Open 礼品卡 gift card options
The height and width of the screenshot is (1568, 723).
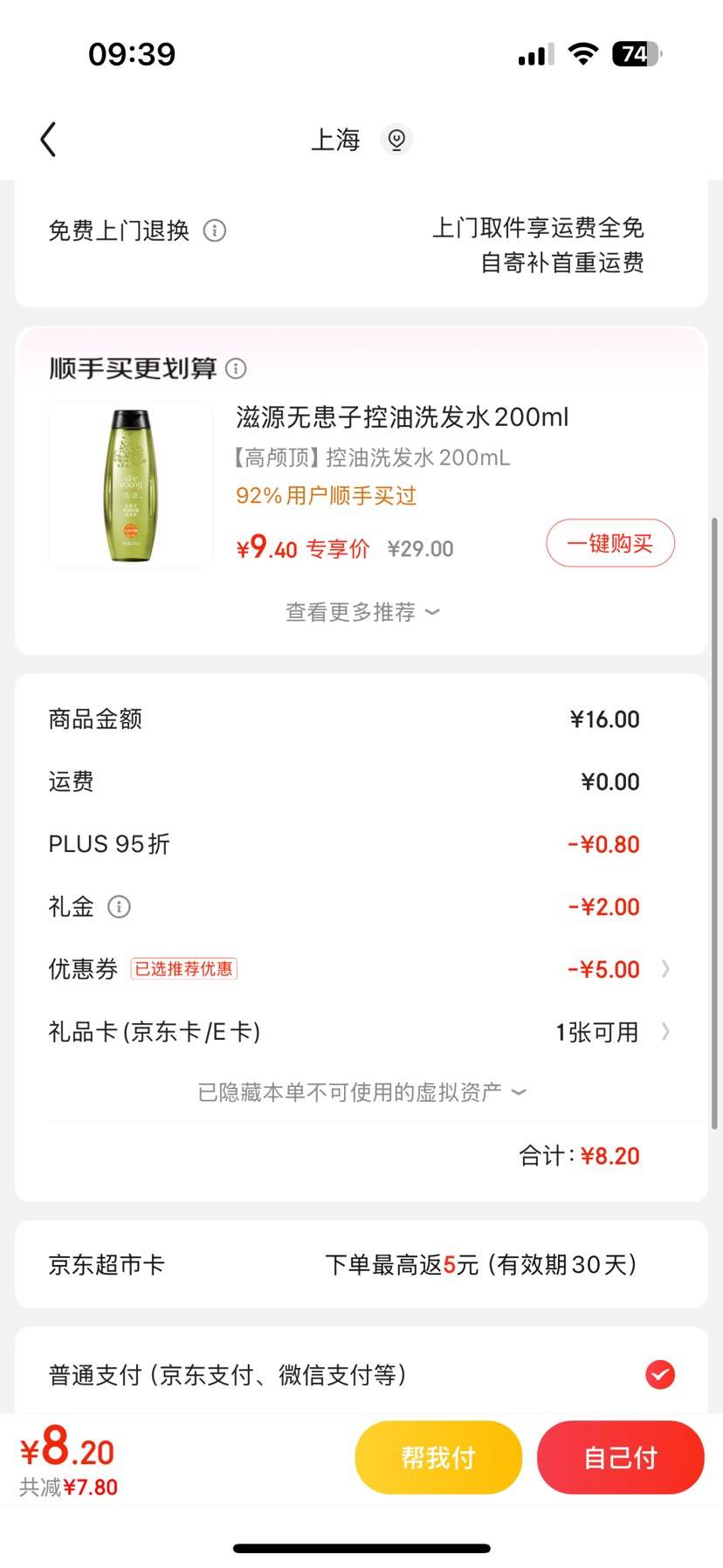pos(665,1032)
